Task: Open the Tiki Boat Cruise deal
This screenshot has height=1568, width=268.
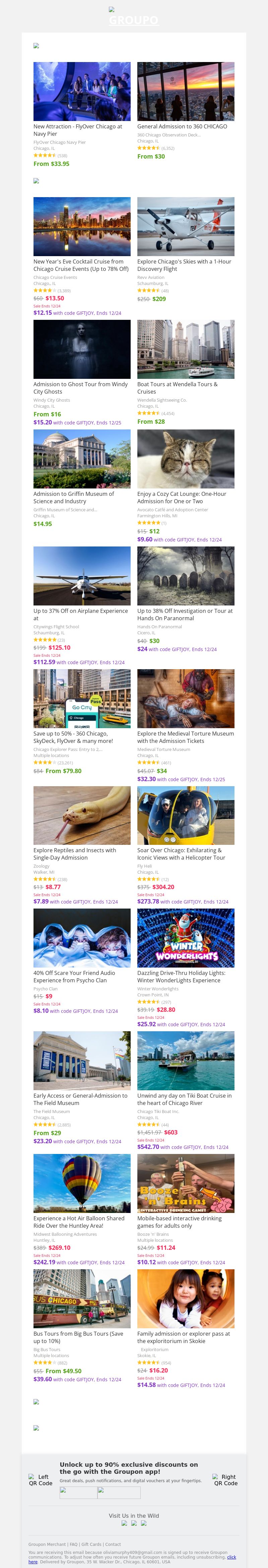Action: click(185, 1060)
